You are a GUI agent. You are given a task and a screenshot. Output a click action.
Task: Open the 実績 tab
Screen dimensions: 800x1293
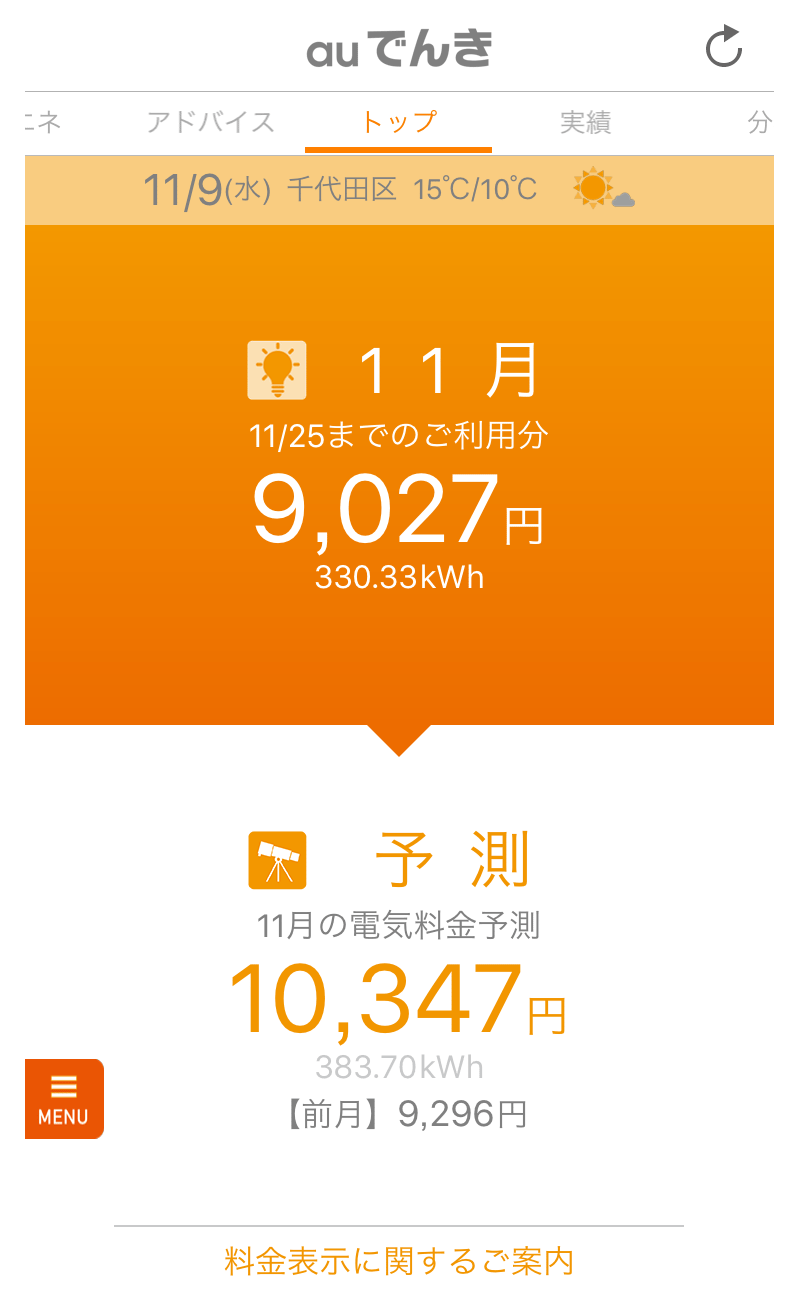click(585, 122)
